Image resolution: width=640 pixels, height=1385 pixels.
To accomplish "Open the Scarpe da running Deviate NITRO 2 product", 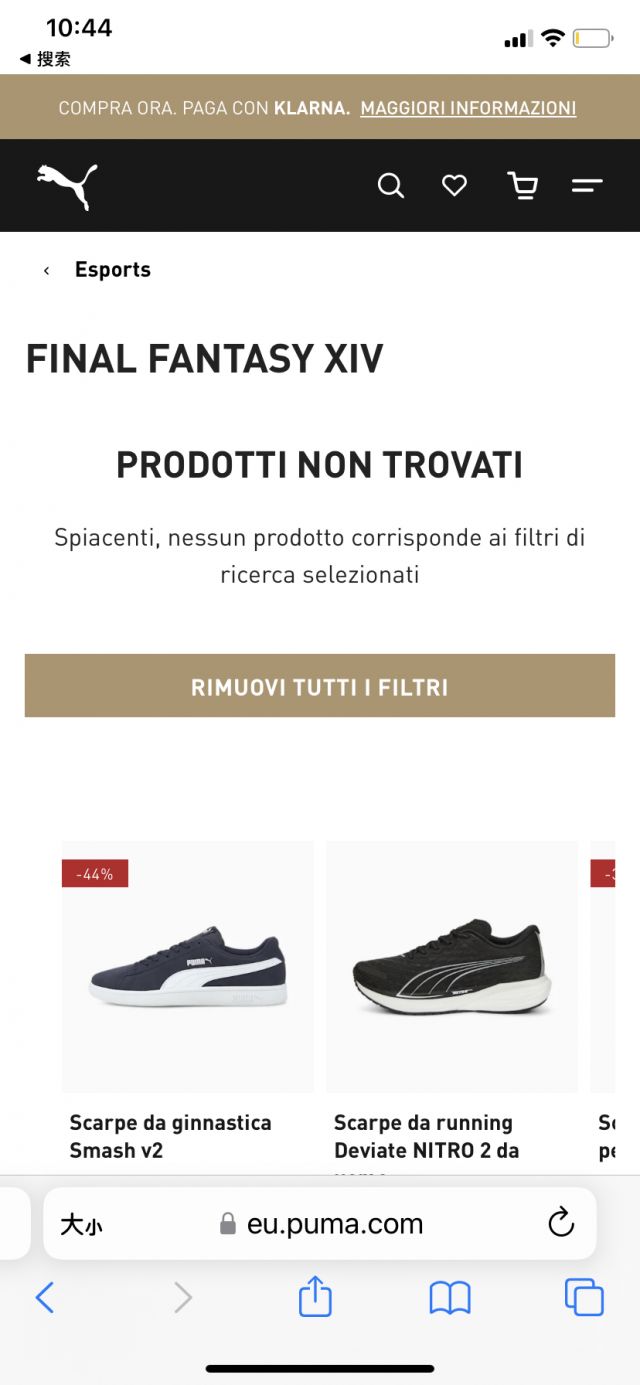I will click(452, 967).
